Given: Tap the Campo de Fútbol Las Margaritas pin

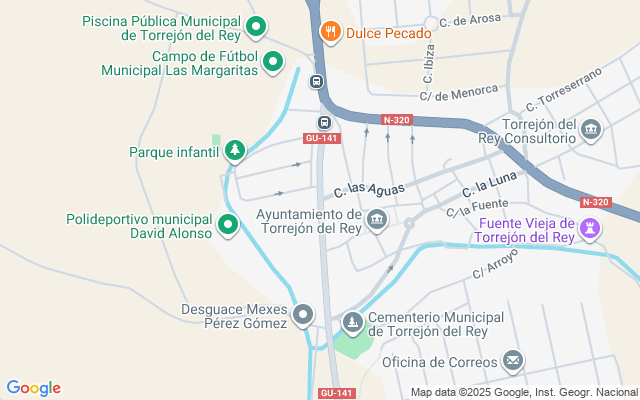Looking at the screenshot, I should (x=273, y=62).
